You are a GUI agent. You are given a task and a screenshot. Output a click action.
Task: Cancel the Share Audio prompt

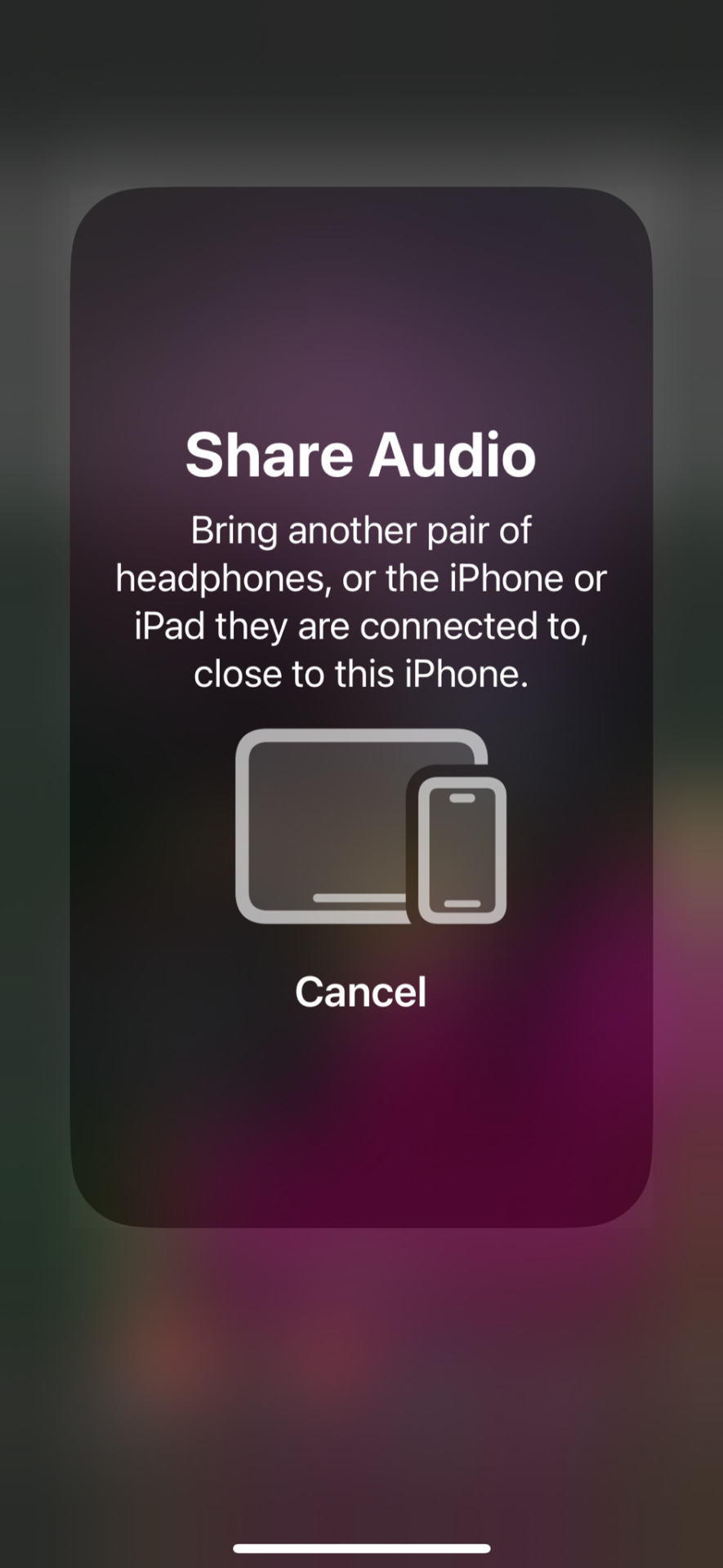(360, 991)
